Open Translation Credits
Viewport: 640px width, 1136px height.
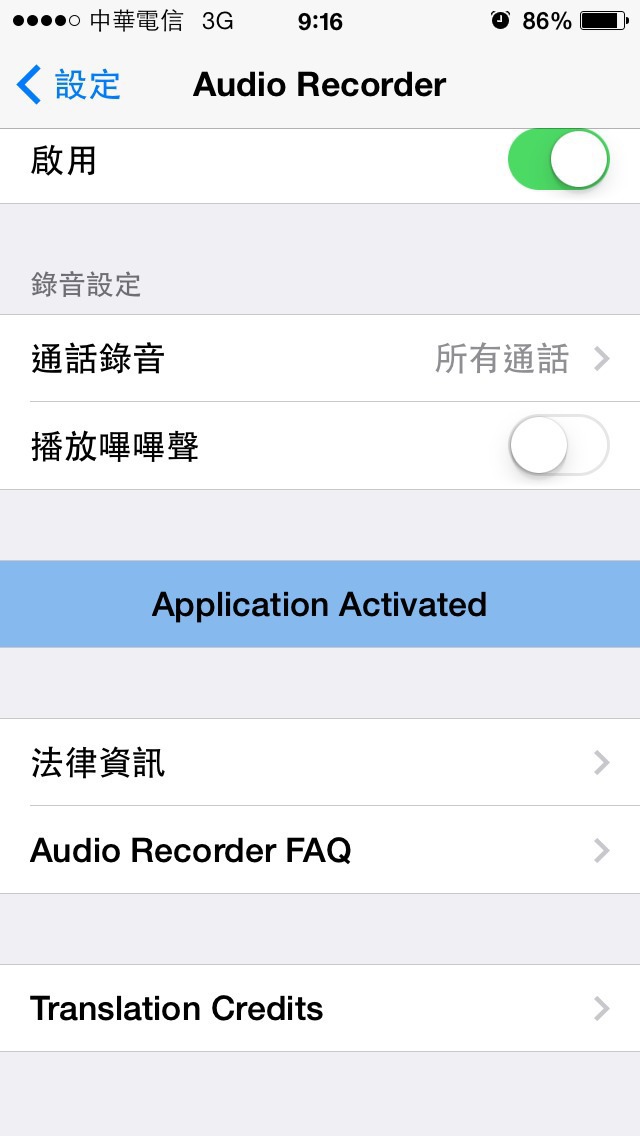pos(320,1008)
